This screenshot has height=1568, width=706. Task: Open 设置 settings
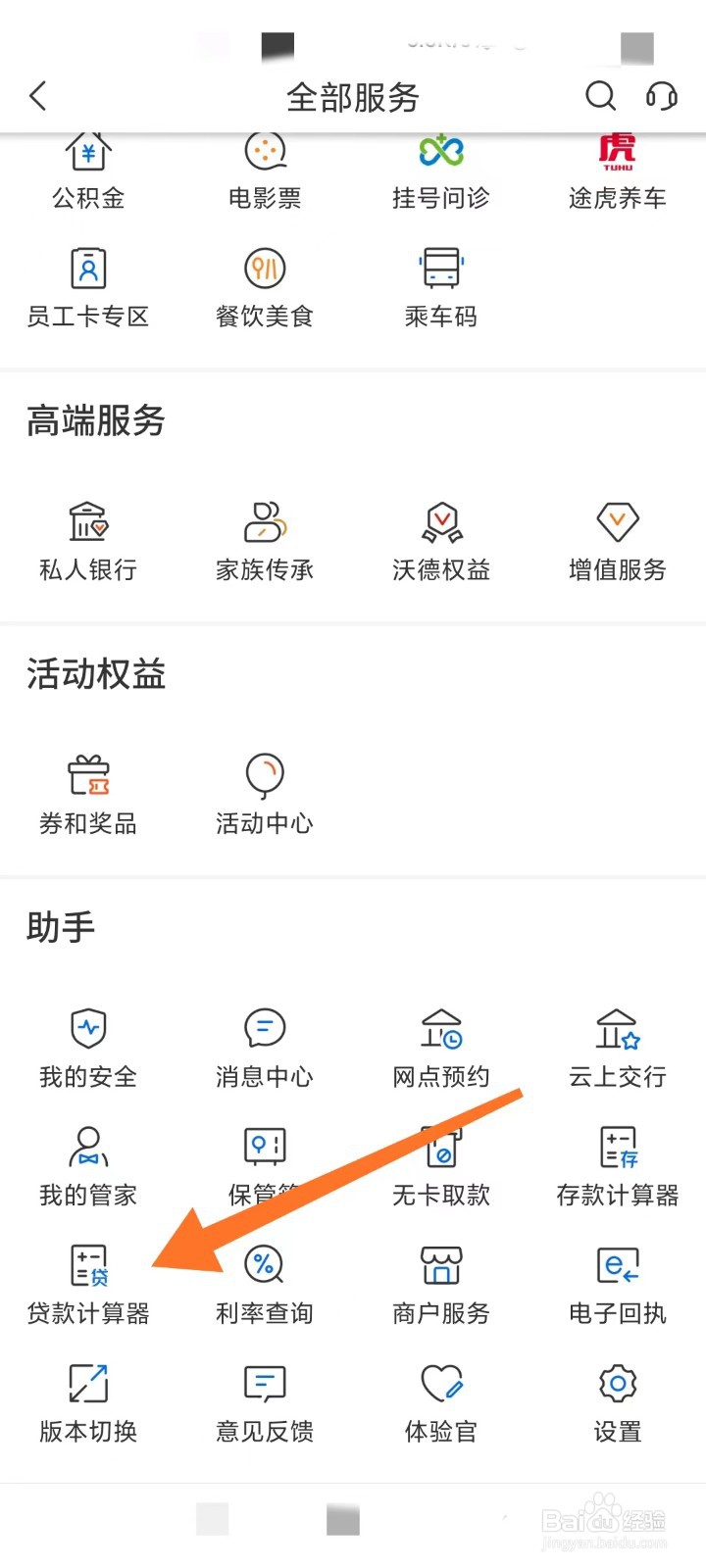[618, 1403]
